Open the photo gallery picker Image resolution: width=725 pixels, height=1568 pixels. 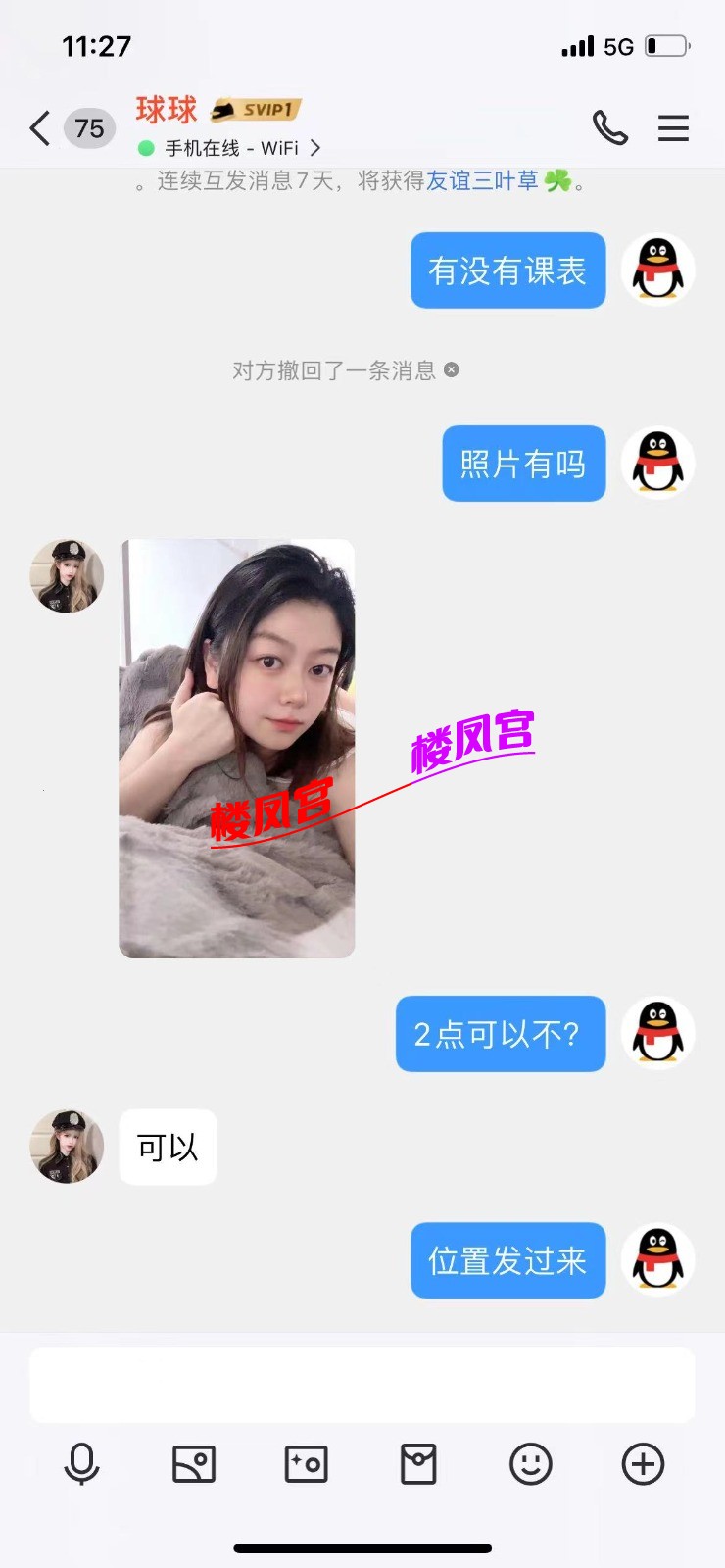[194, 1464]
